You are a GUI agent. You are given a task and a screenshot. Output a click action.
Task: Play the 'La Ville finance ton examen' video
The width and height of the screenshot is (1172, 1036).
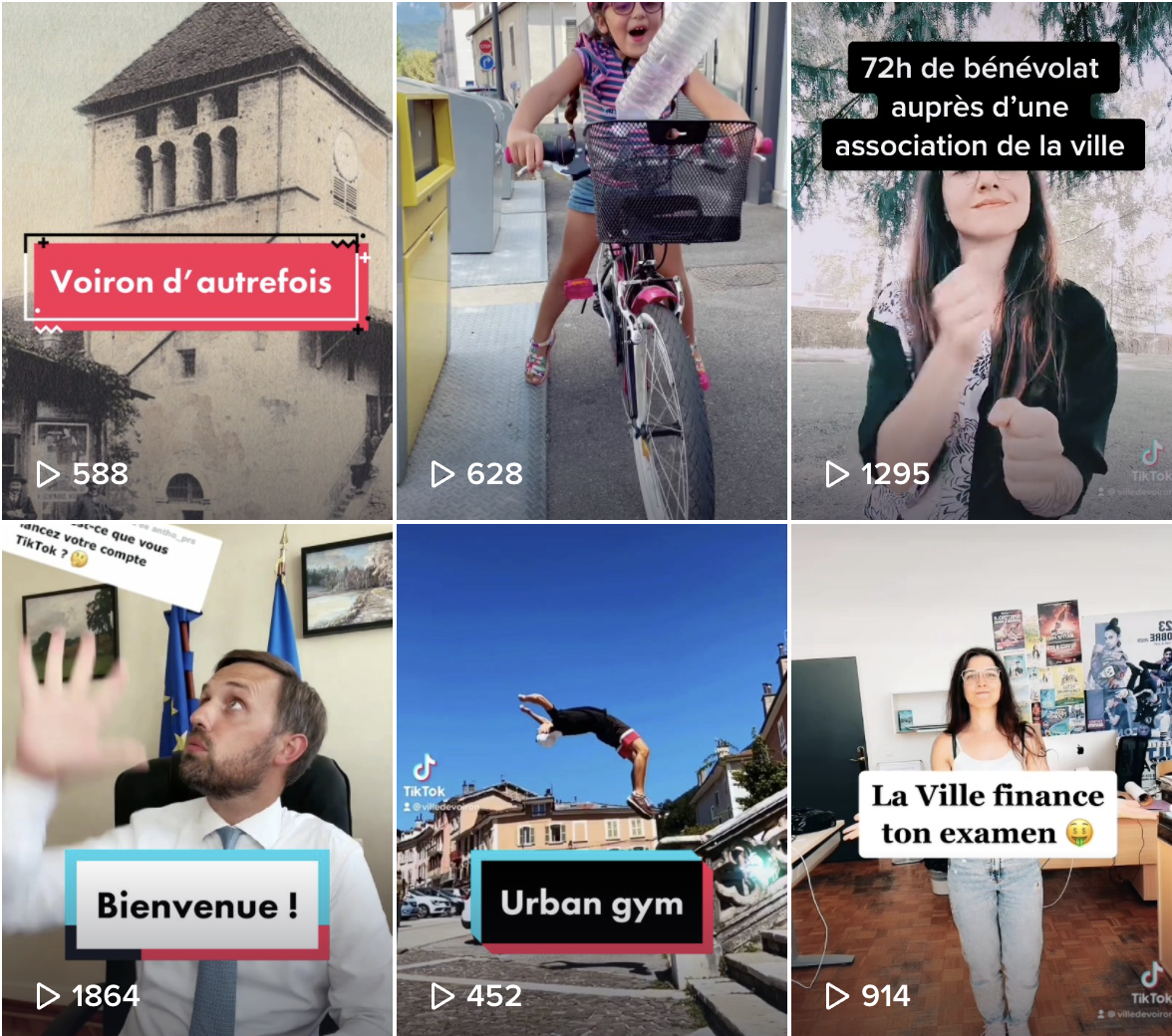pos(981,779)
